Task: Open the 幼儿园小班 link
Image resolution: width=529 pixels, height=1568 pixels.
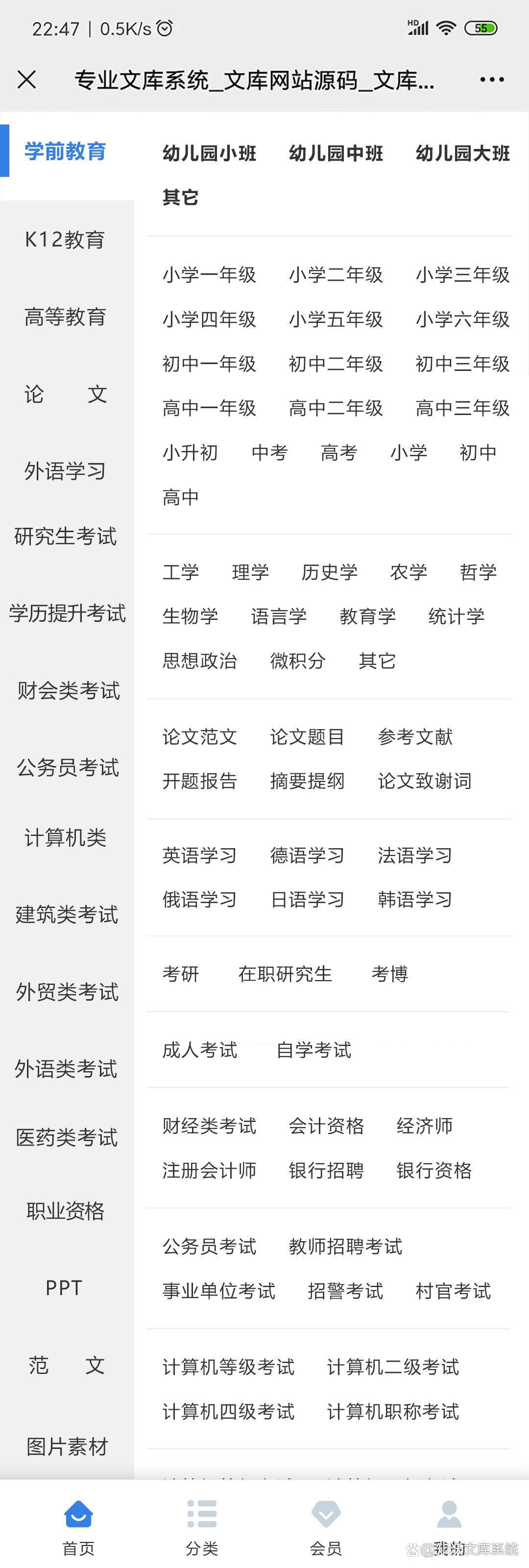Action: coord(210,154)
